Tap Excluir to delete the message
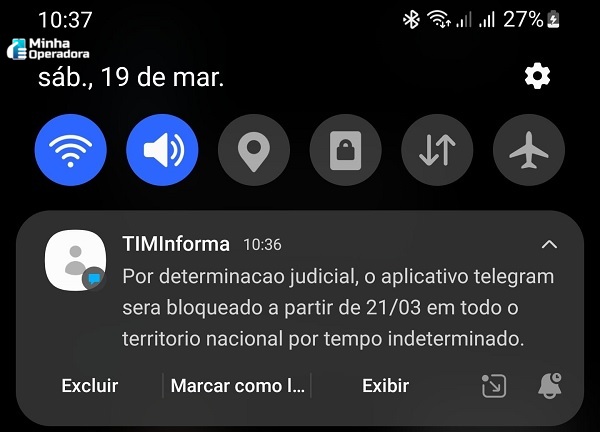This screenshot has height=432, width=600. coord(90,385)
